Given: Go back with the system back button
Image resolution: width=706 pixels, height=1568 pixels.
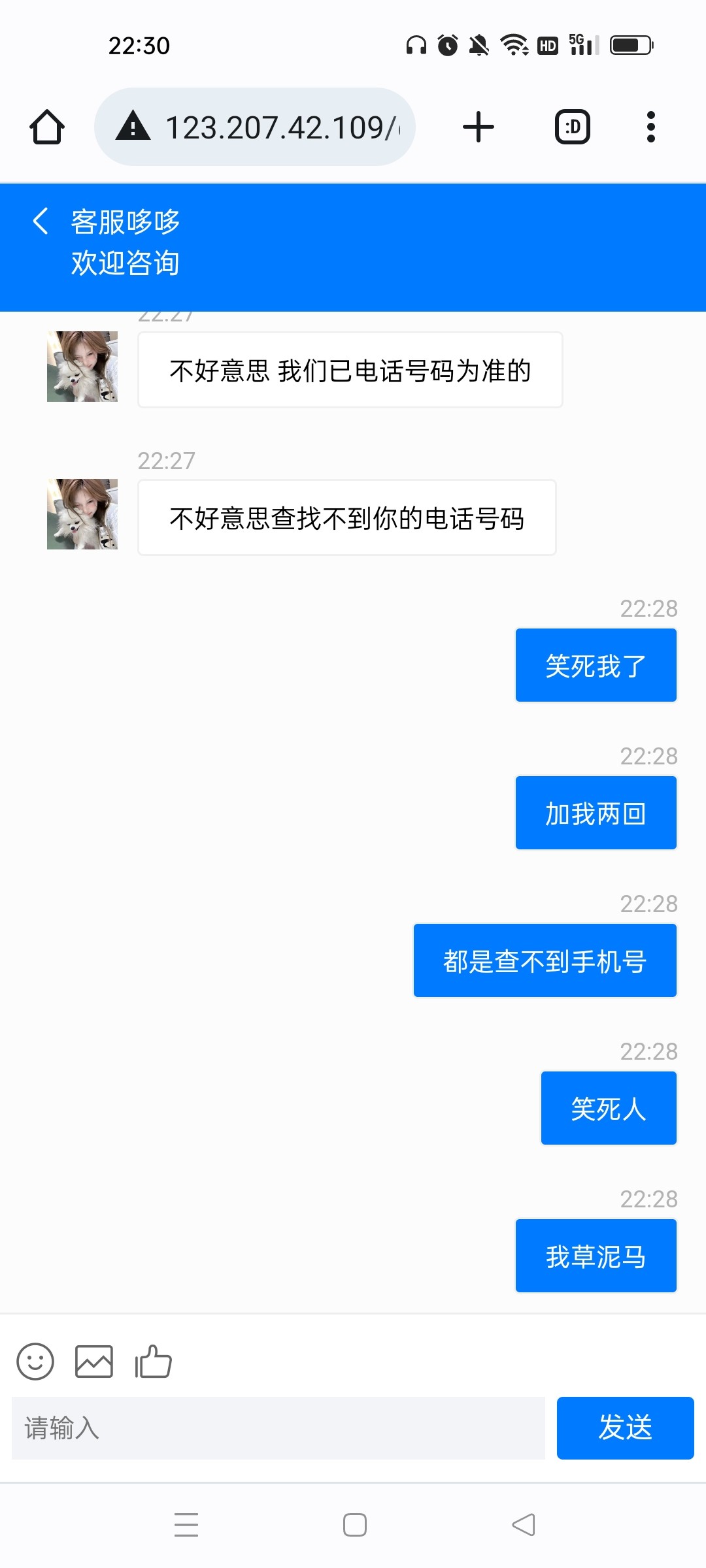Looking at the screenshot, I should (523, 1525).
